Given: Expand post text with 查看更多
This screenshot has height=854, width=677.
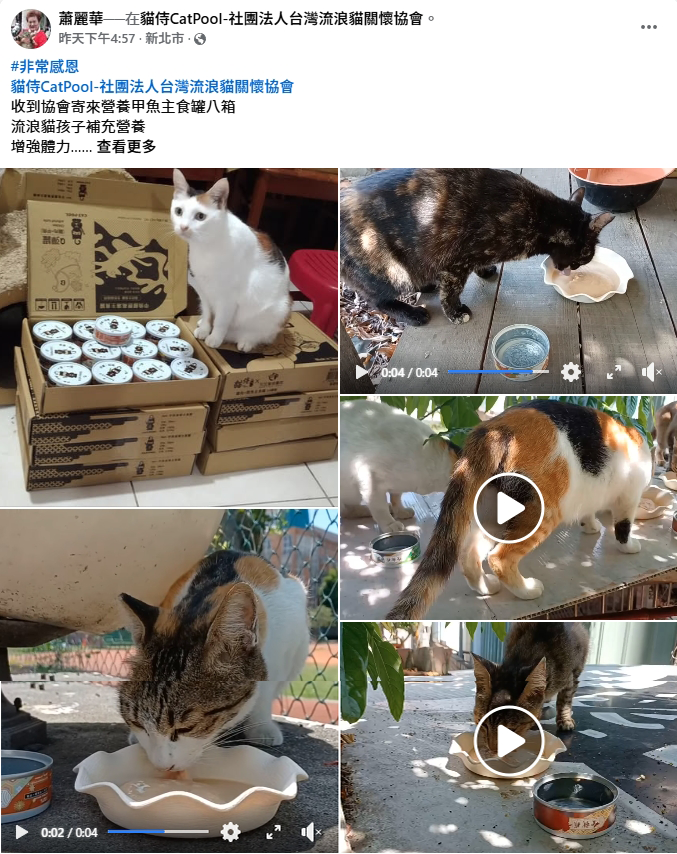Looking at the screenshot, I should pos(126,147).
